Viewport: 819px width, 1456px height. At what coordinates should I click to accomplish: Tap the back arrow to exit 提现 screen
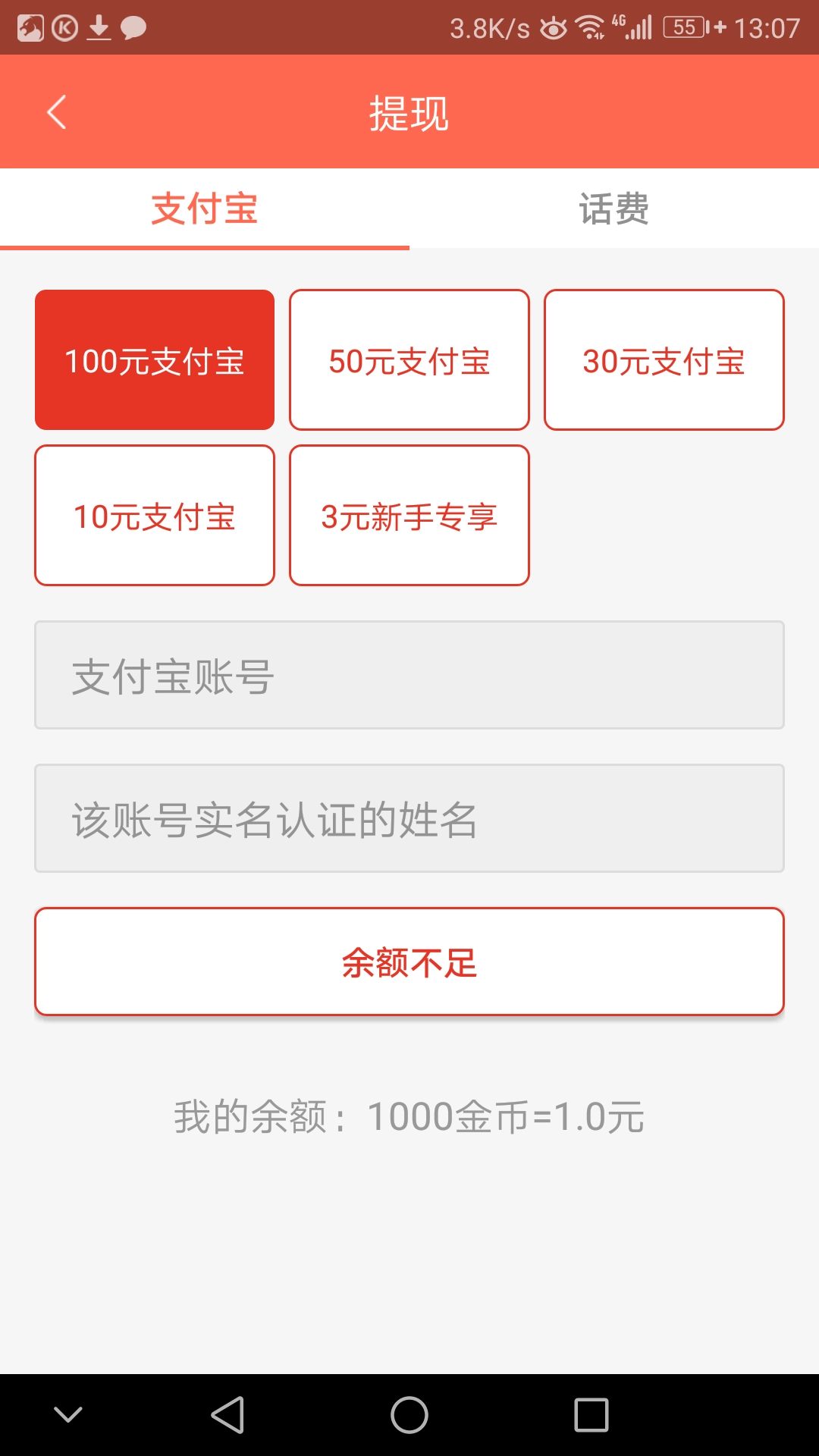coord(55,111)
